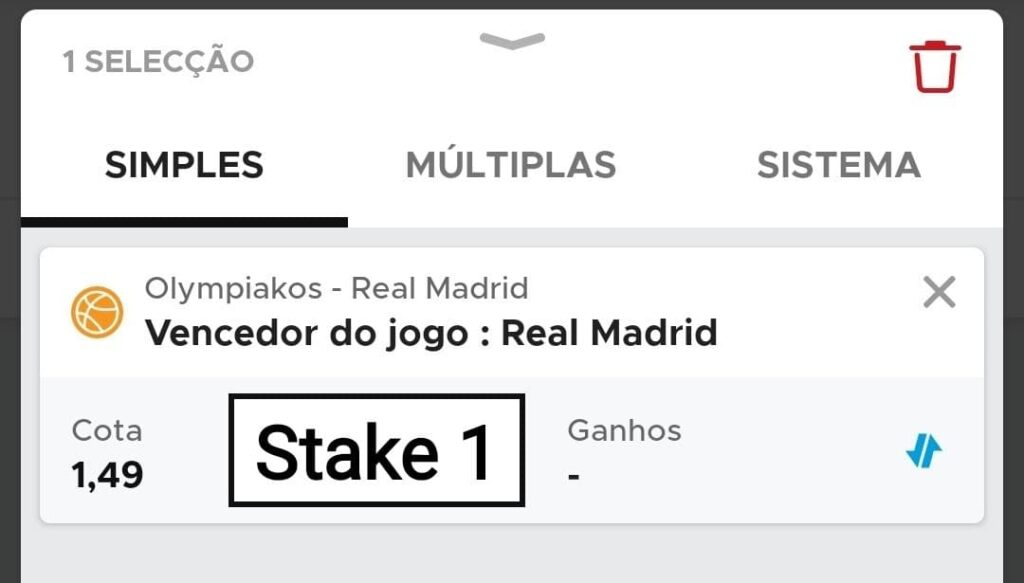Switch to the Sistema tab

(x=838, y=165)
